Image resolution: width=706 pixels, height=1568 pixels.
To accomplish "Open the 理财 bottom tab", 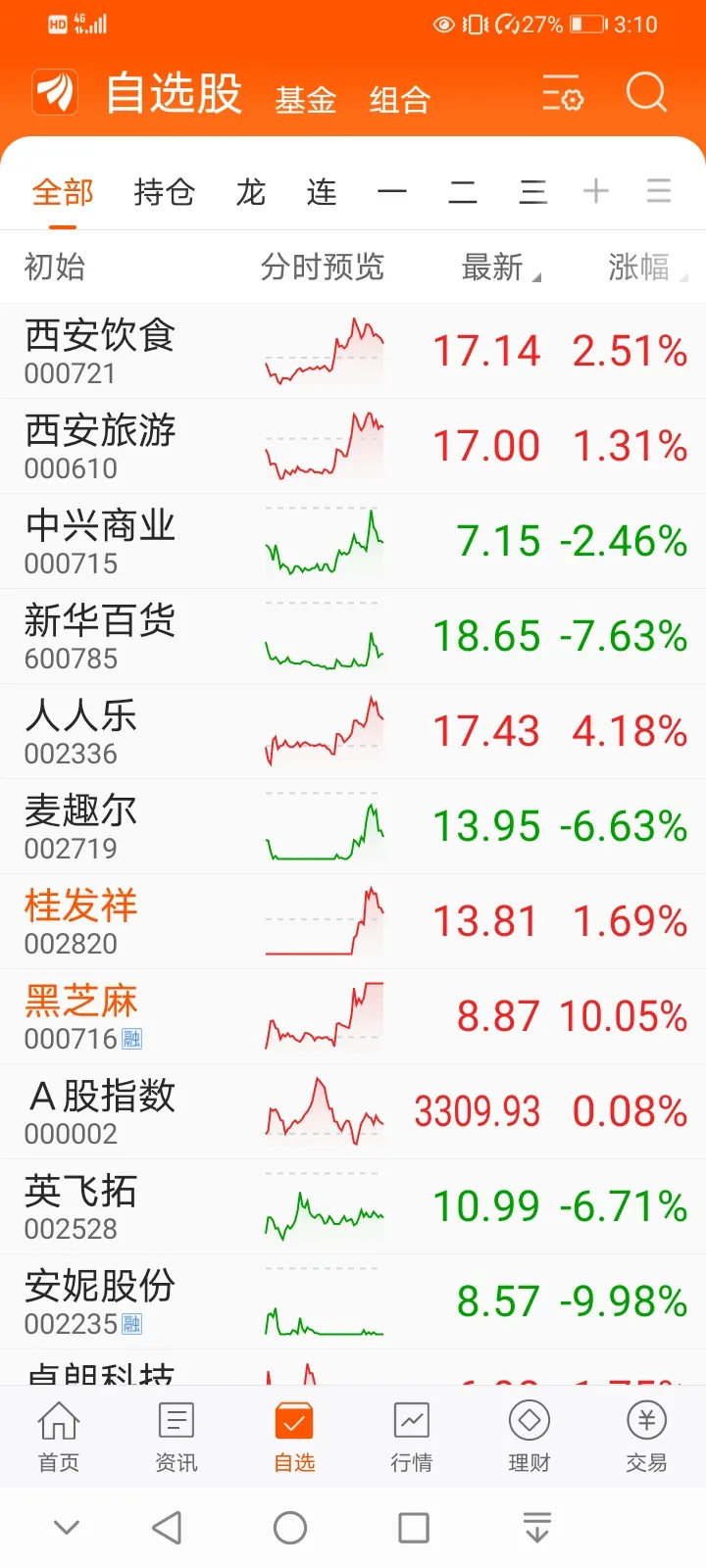I will tap(529, 1438).
